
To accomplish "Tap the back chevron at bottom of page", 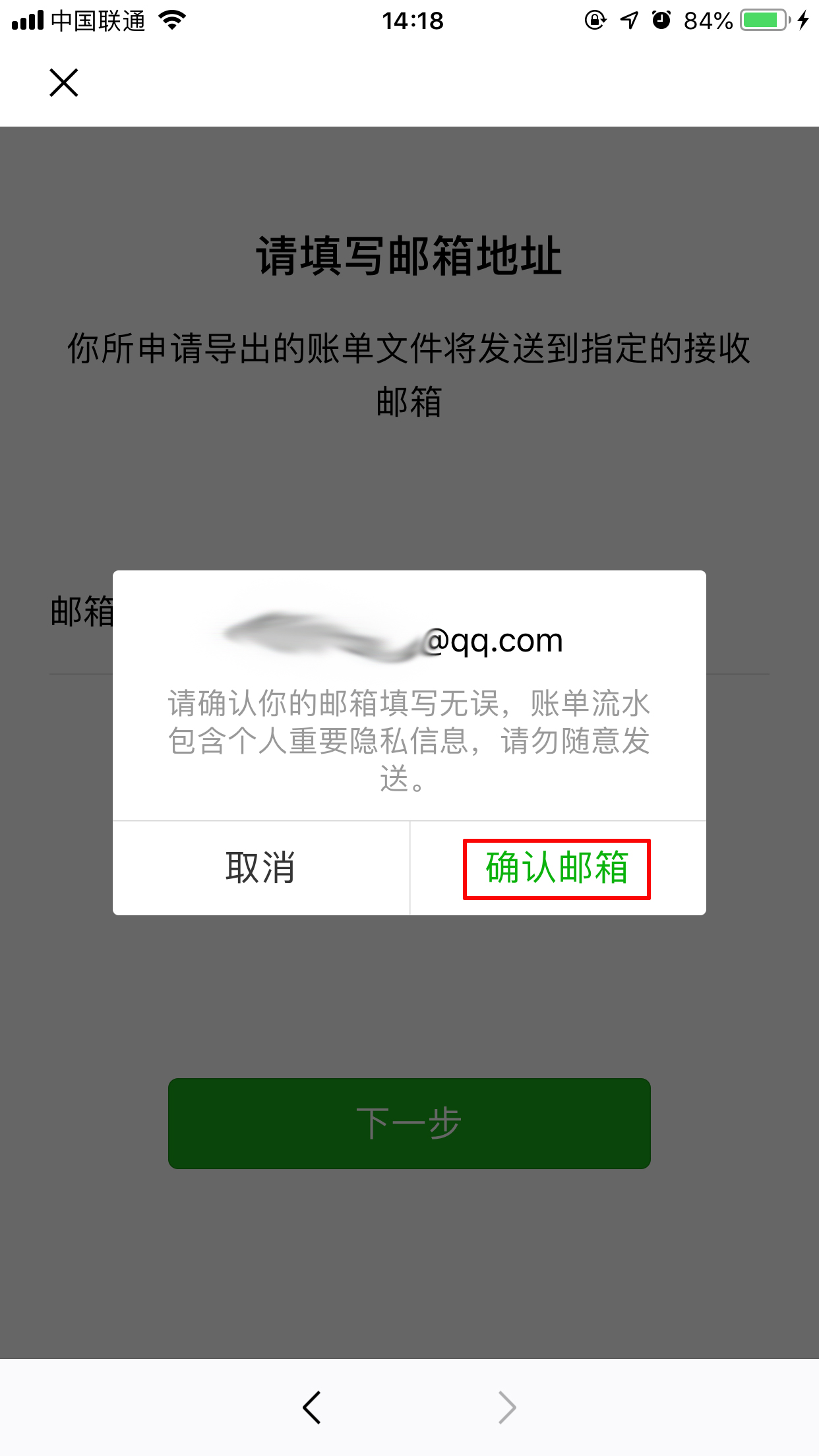I will click(311, 1406).
